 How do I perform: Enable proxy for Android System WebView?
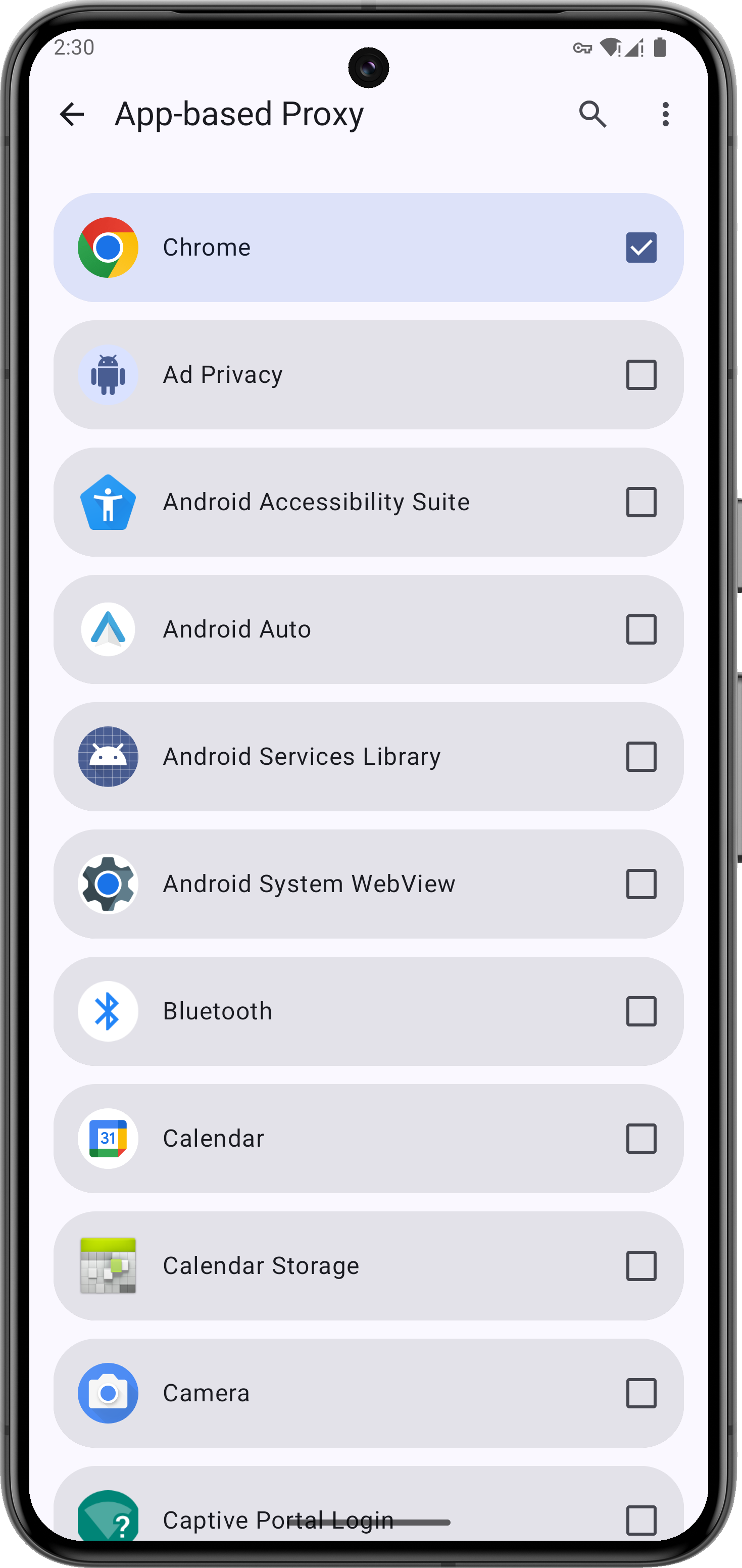[641, 884]
